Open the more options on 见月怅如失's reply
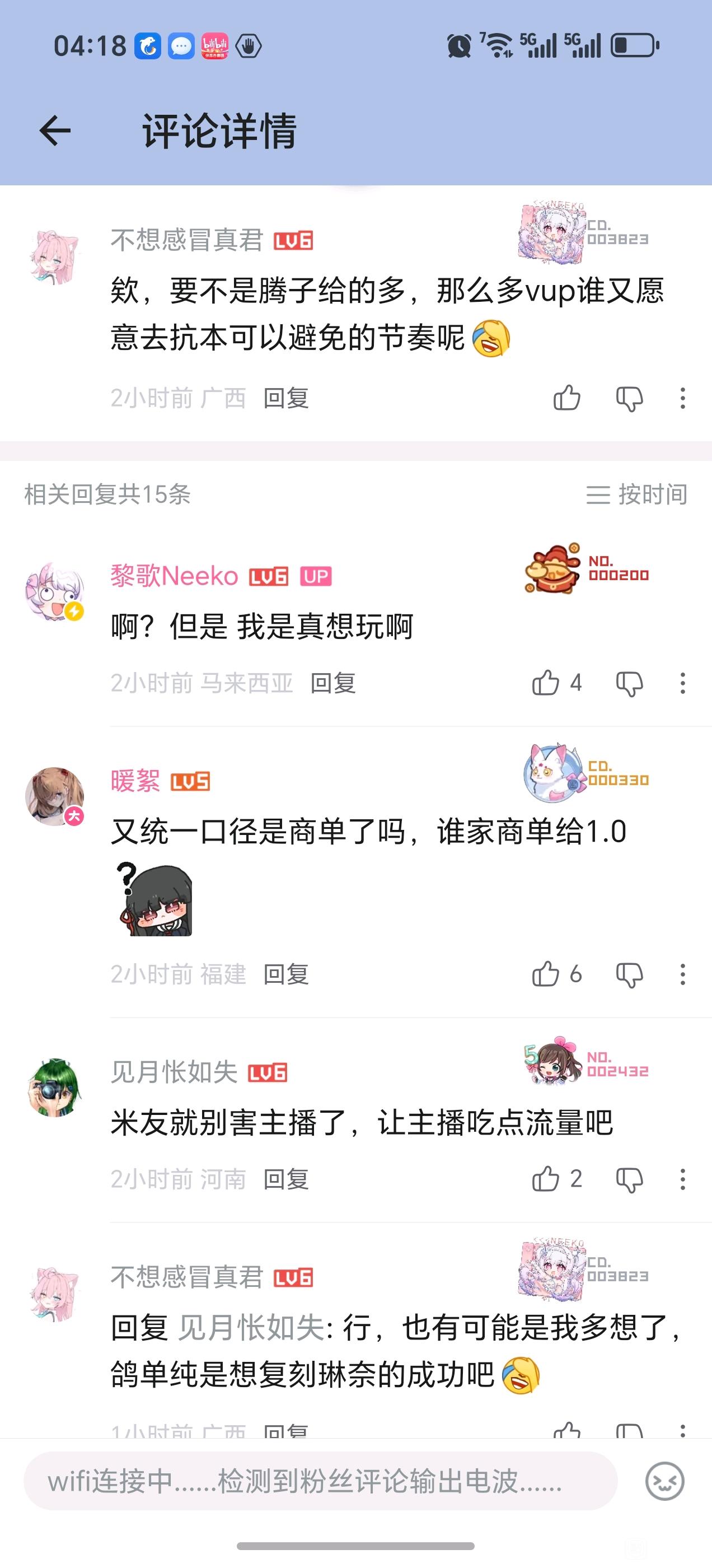 (683, 1179)
